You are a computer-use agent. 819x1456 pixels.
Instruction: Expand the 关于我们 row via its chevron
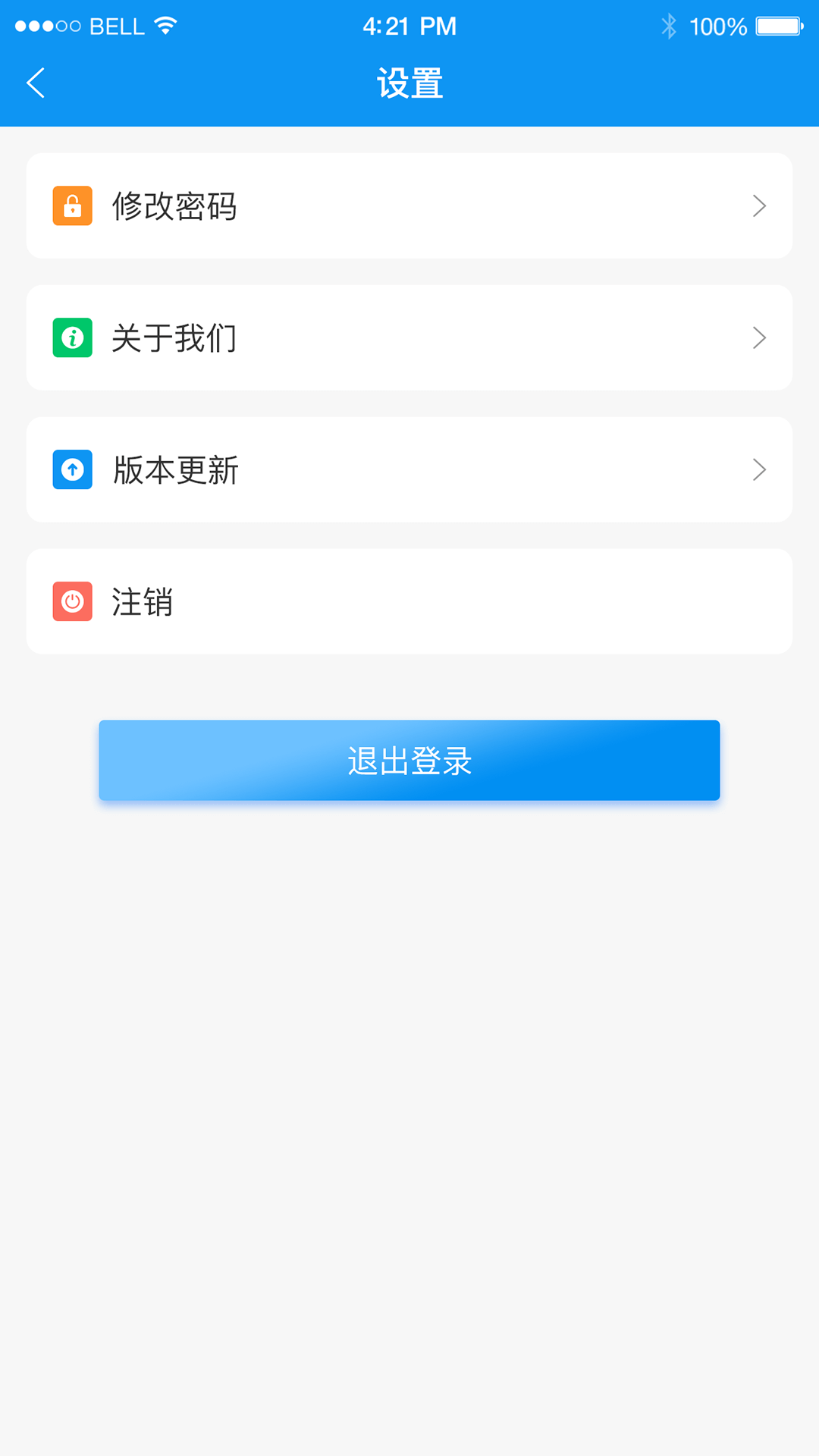758,337
